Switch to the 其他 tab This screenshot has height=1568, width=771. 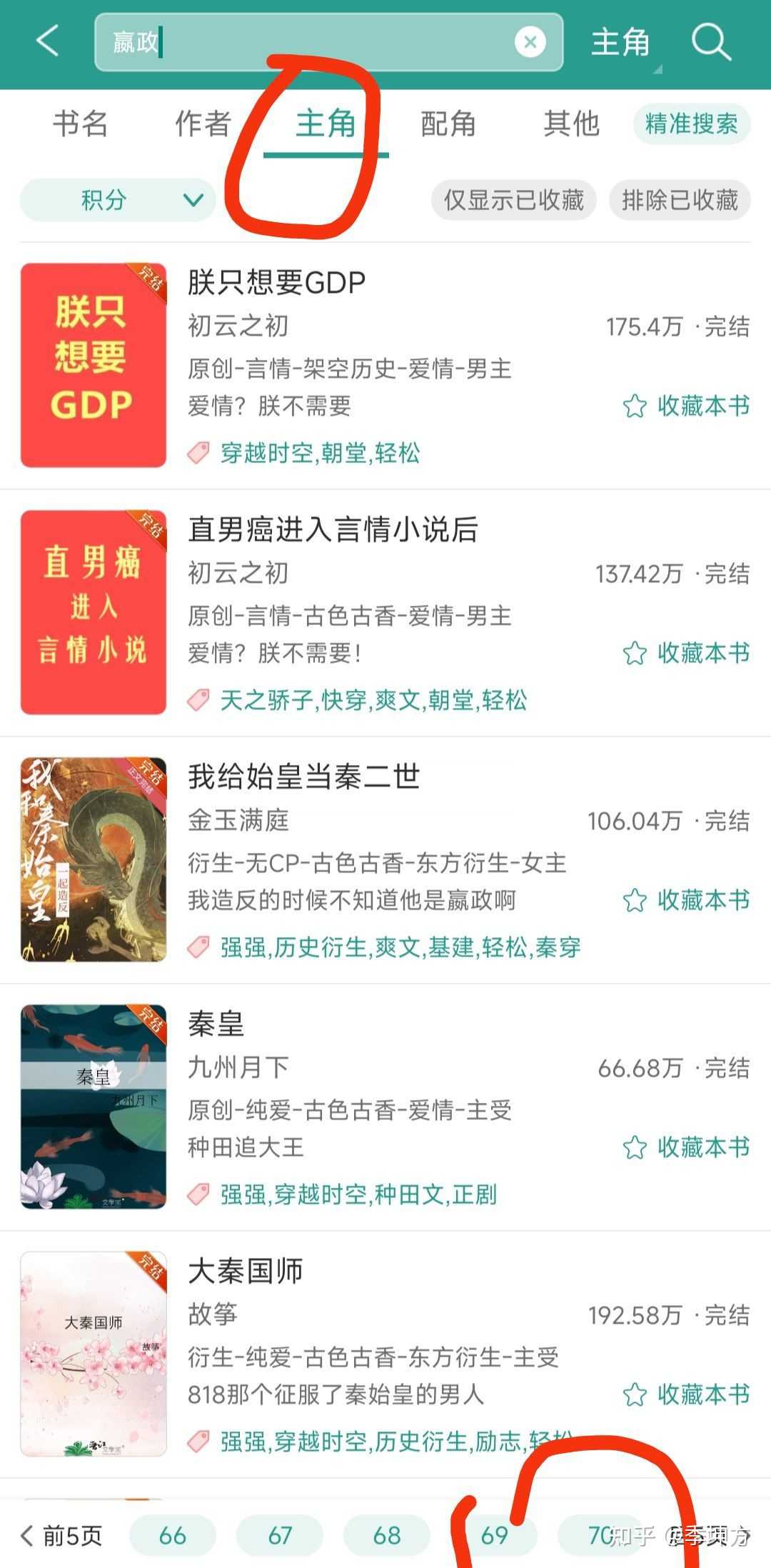[571, 124]
